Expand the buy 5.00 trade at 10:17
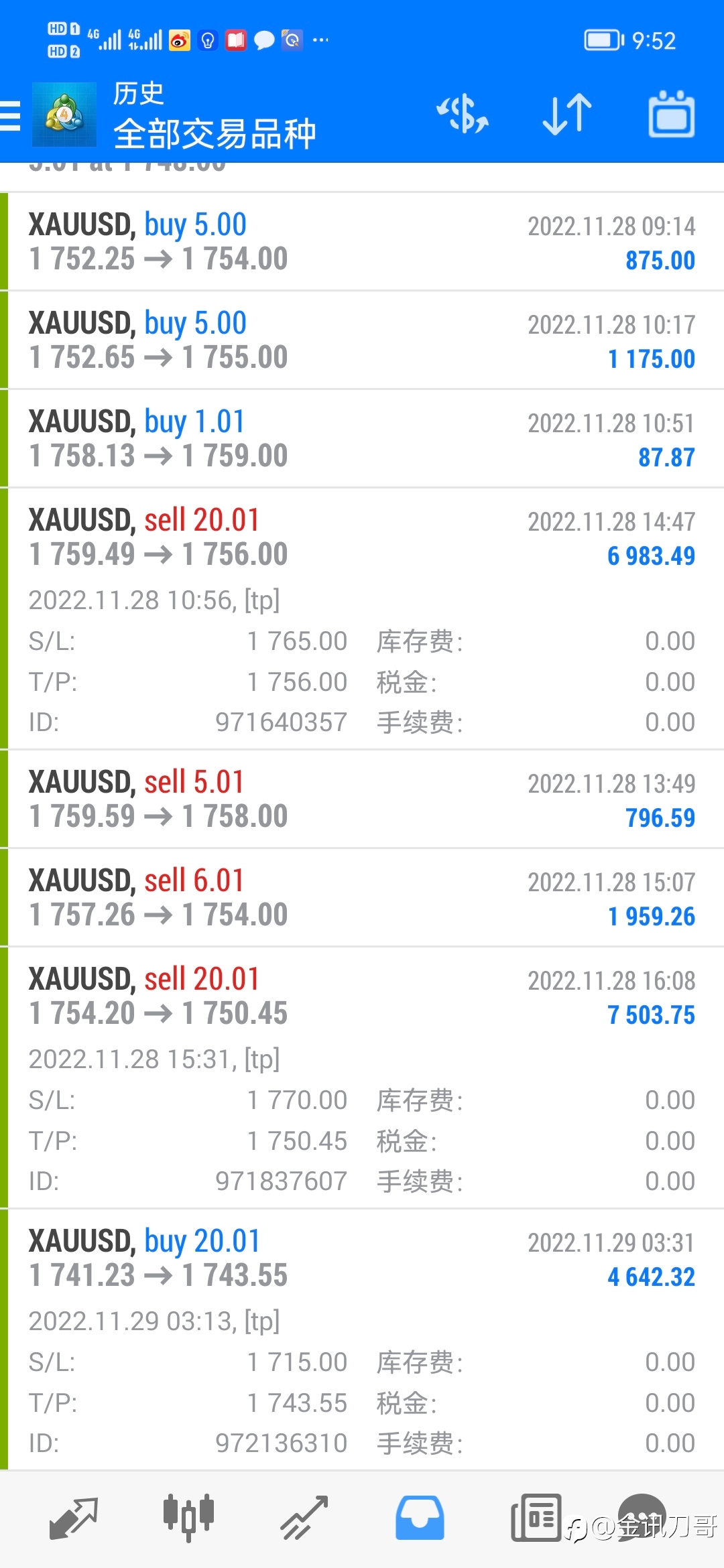Screen dimensions: 724x1568 point(362,340)
